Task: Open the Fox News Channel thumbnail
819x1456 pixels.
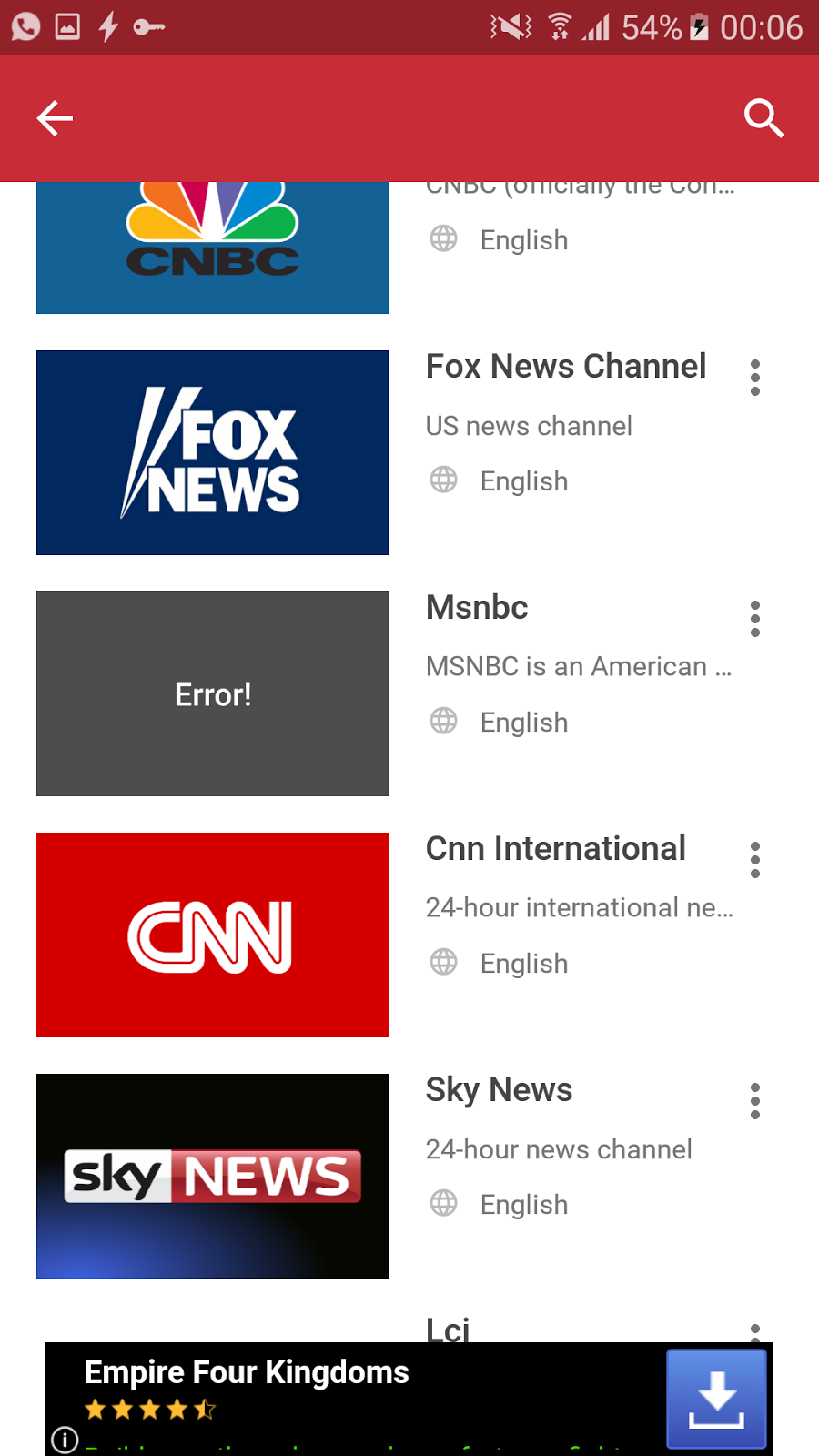Action: [212, 452]
